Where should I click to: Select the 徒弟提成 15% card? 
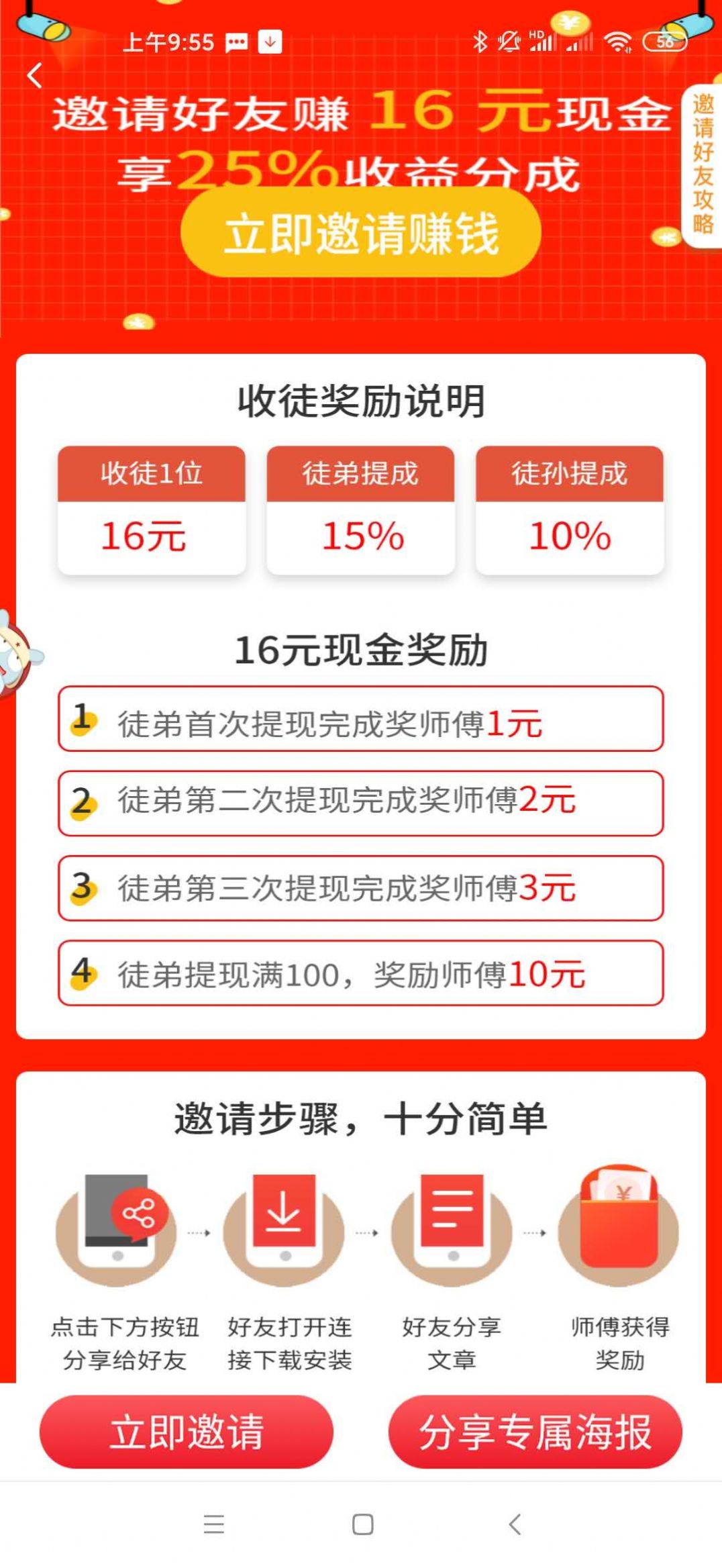pos(360,510)
